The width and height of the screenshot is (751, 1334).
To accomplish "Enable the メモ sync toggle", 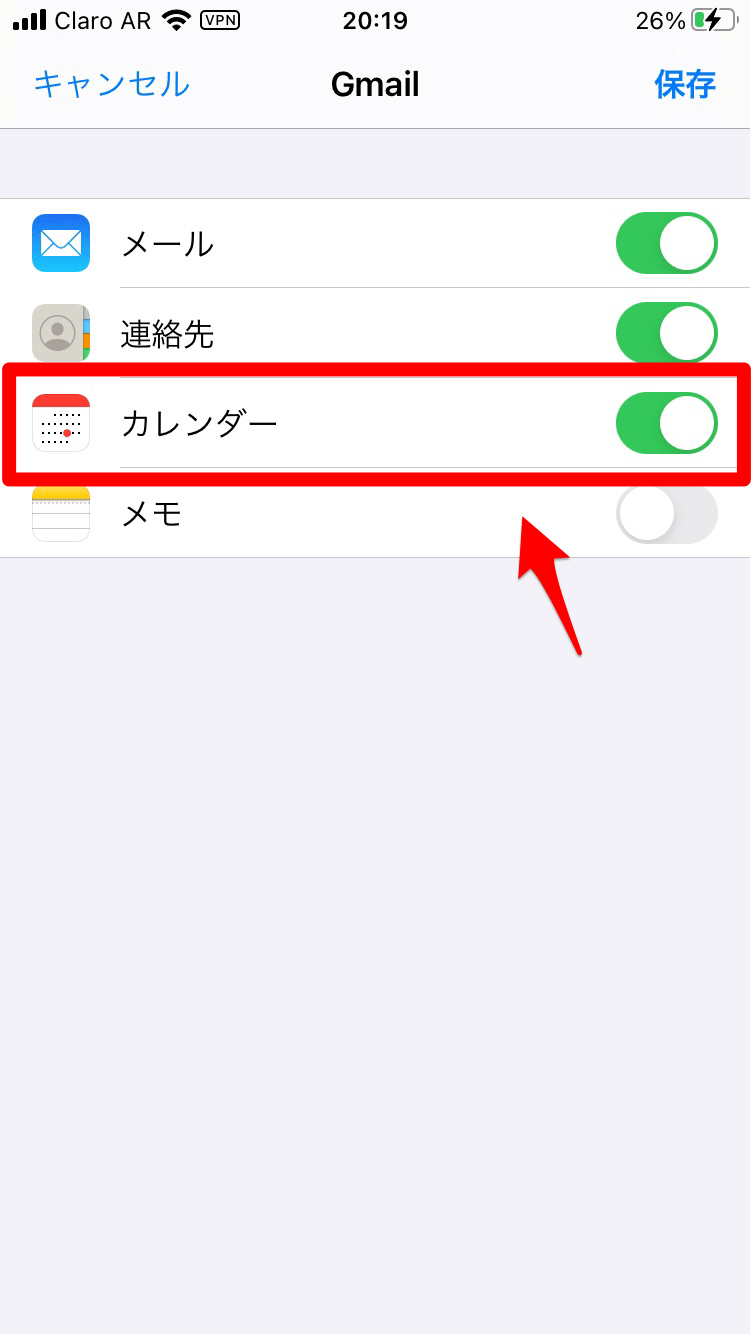I will pos(667,513).
